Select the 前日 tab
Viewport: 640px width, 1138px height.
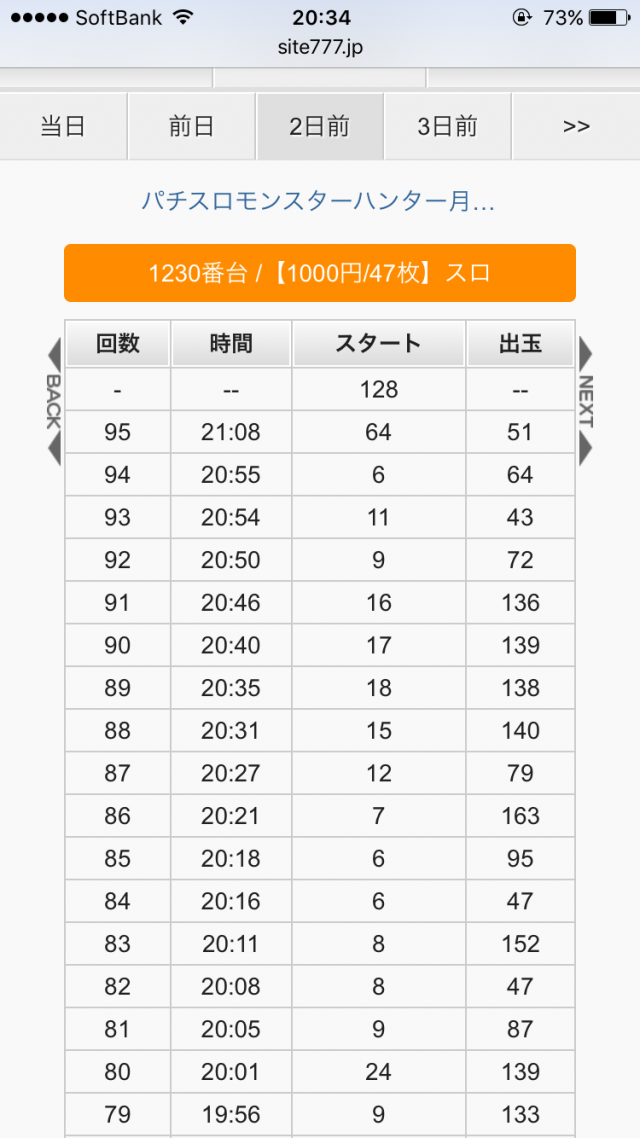tap(191, 127)
